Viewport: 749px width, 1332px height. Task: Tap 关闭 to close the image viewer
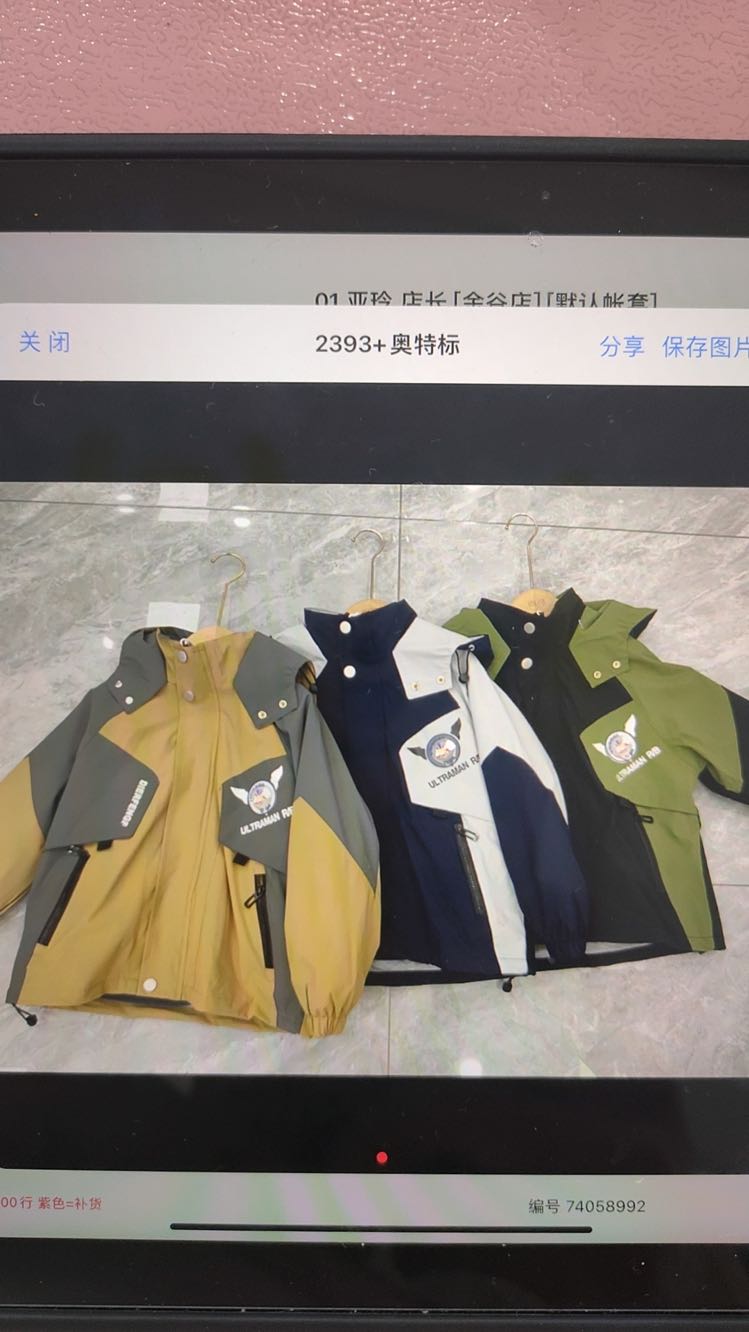click(45, 342)
